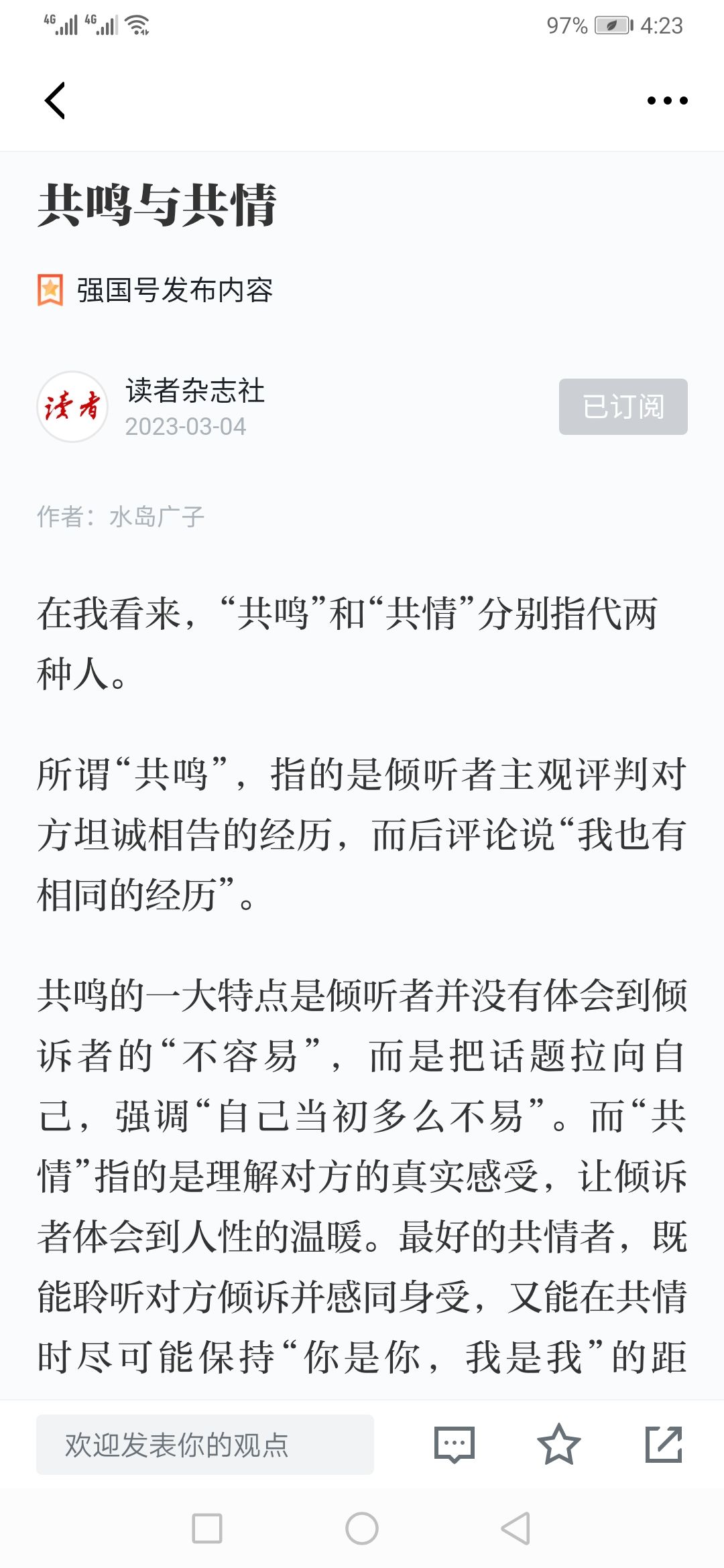Share this article with the share icon
Viewport: 724px width, 1568px height.
pos(663,1445)
